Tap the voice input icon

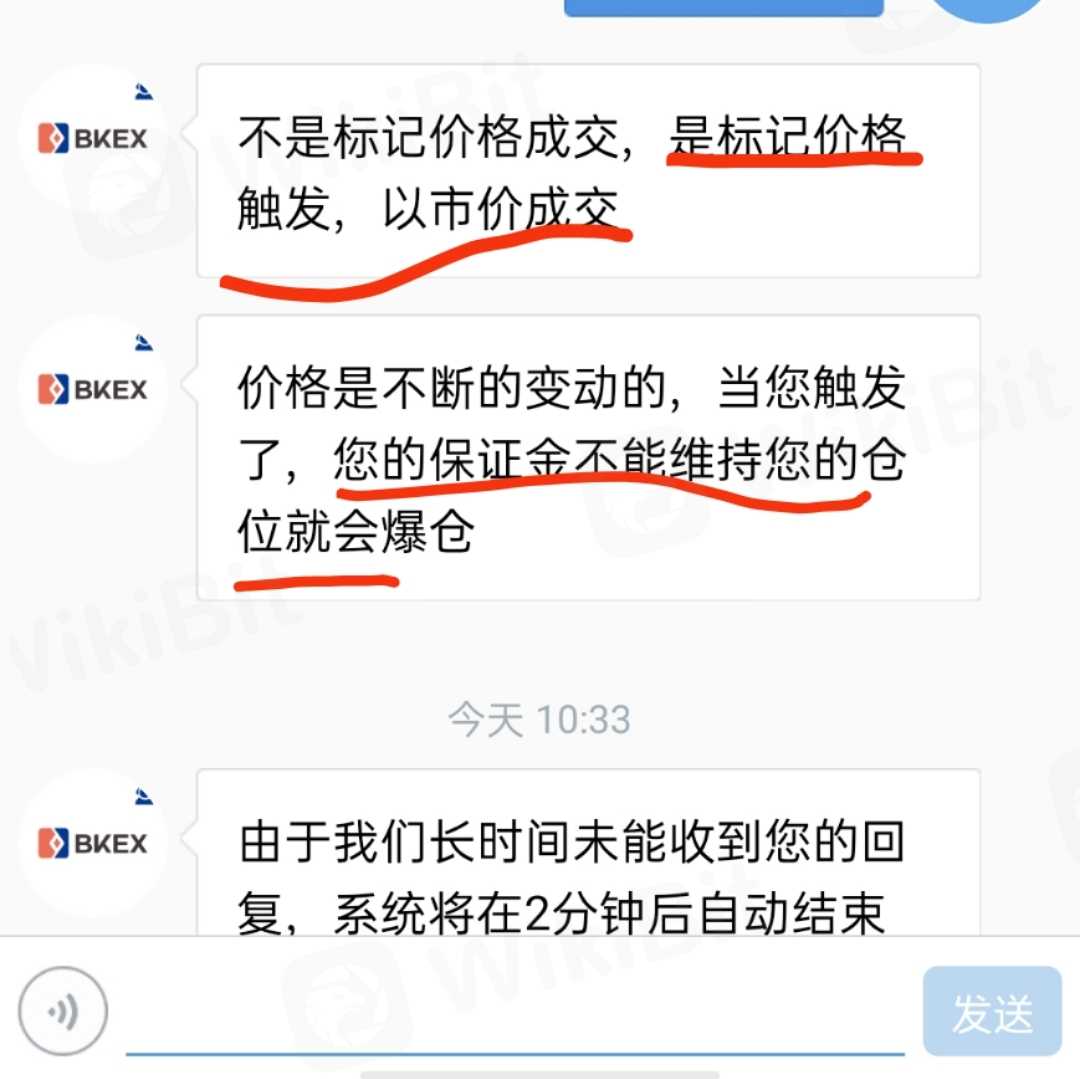[x=62, y=1012]
